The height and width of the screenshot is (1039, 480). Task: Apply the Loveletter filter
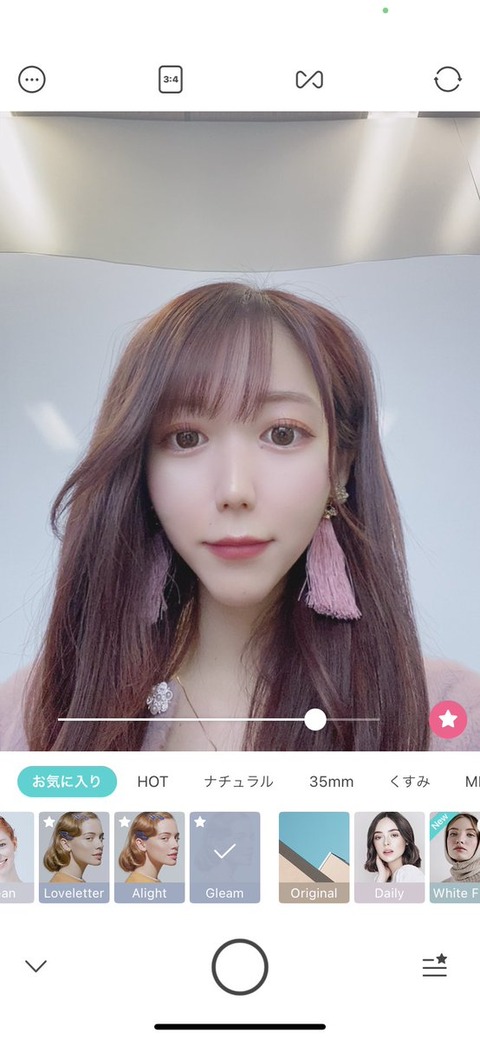tap(74, 857)
